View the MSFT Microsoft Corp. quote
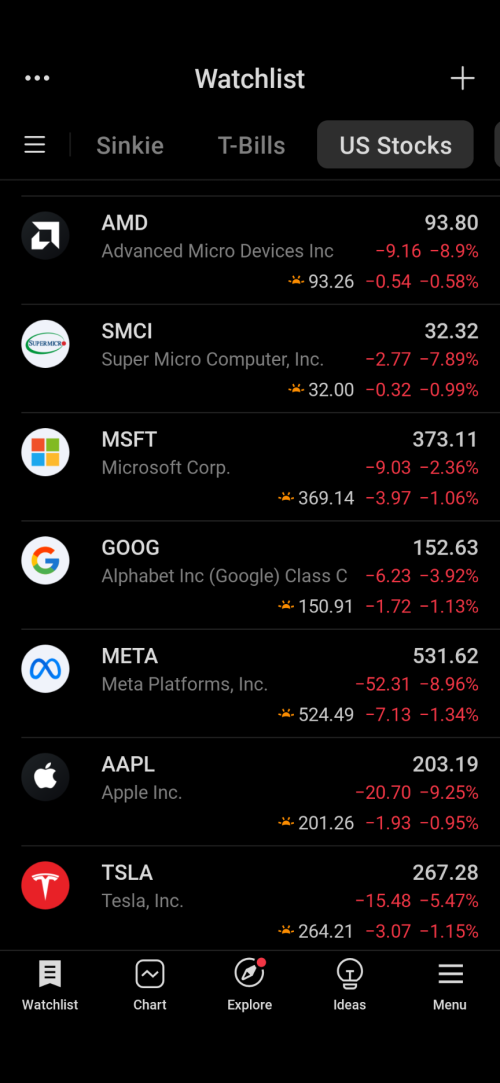 (250, 468)
